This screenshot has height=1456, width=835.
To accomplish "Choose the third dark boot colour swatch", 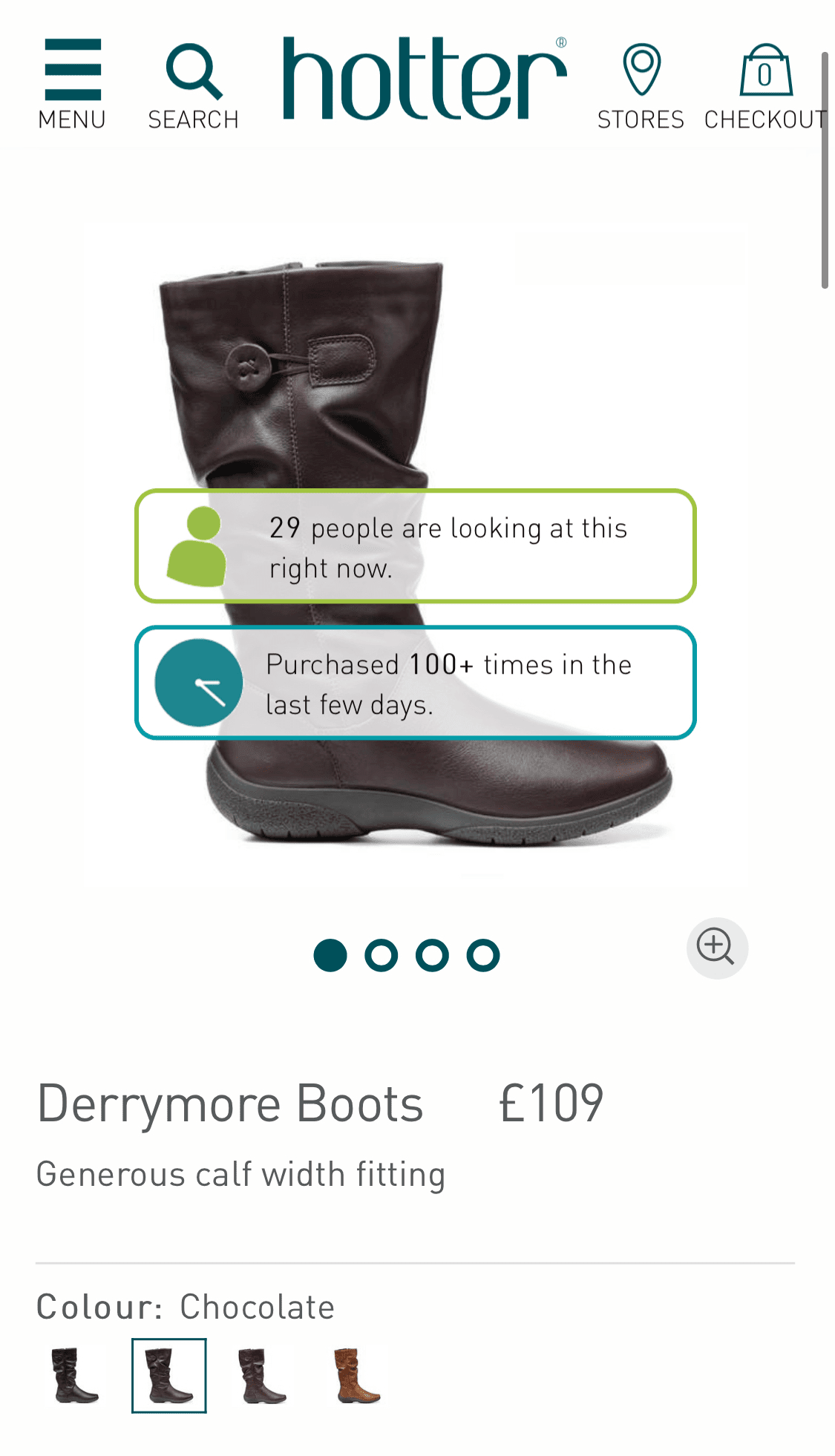I will pyautogui.click(x=262, y=1375).
